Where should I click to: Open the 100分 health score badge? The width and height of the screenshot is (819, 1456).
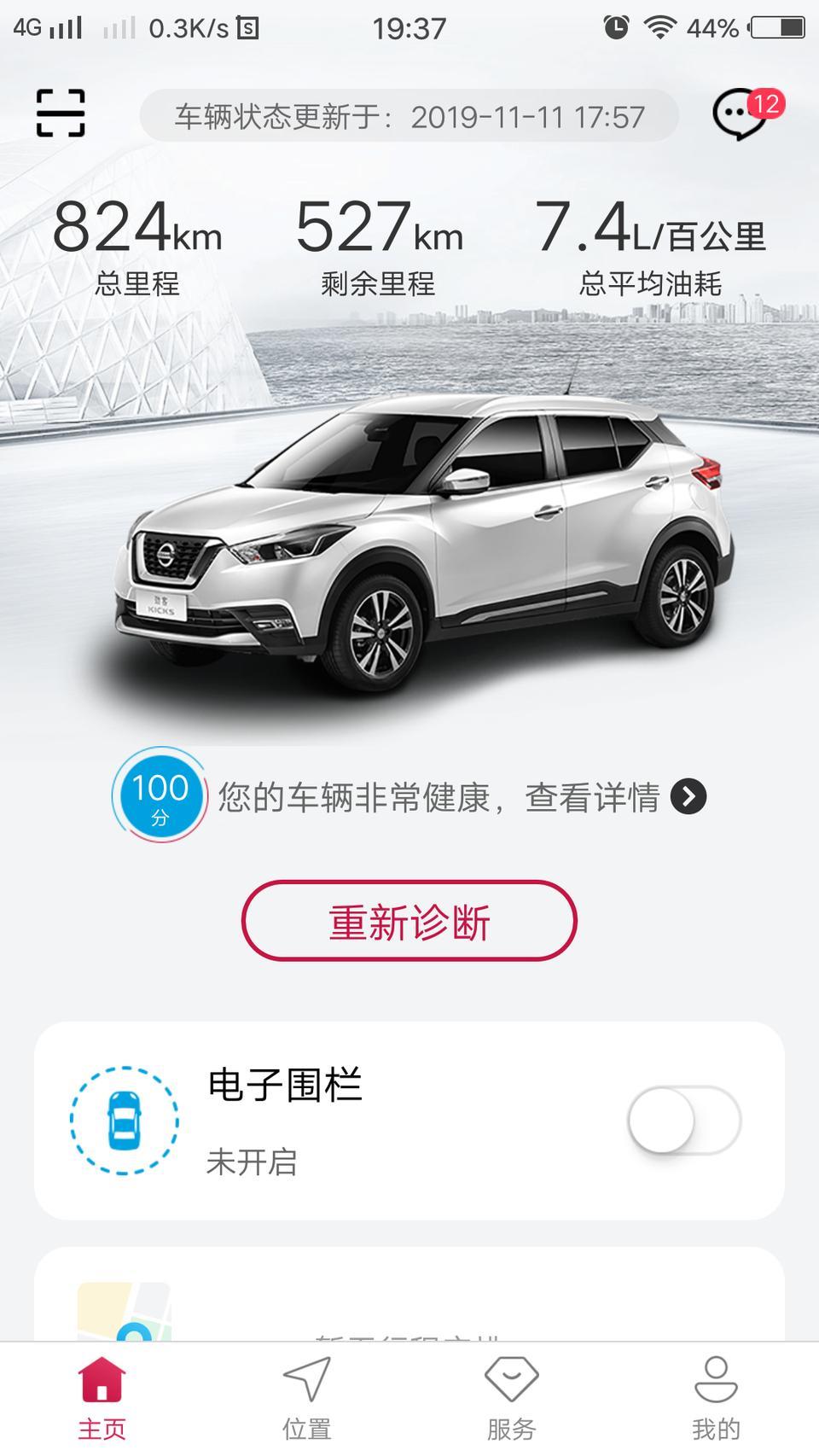[160, 795]
